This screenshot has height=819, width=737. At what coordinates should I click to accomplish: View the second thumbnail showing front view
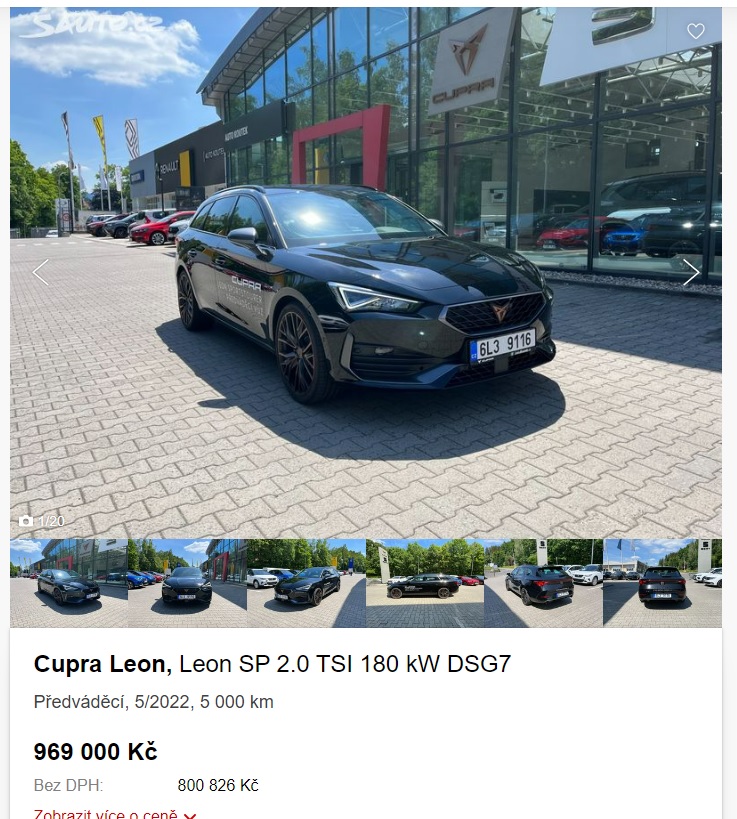tap(187, 584)
